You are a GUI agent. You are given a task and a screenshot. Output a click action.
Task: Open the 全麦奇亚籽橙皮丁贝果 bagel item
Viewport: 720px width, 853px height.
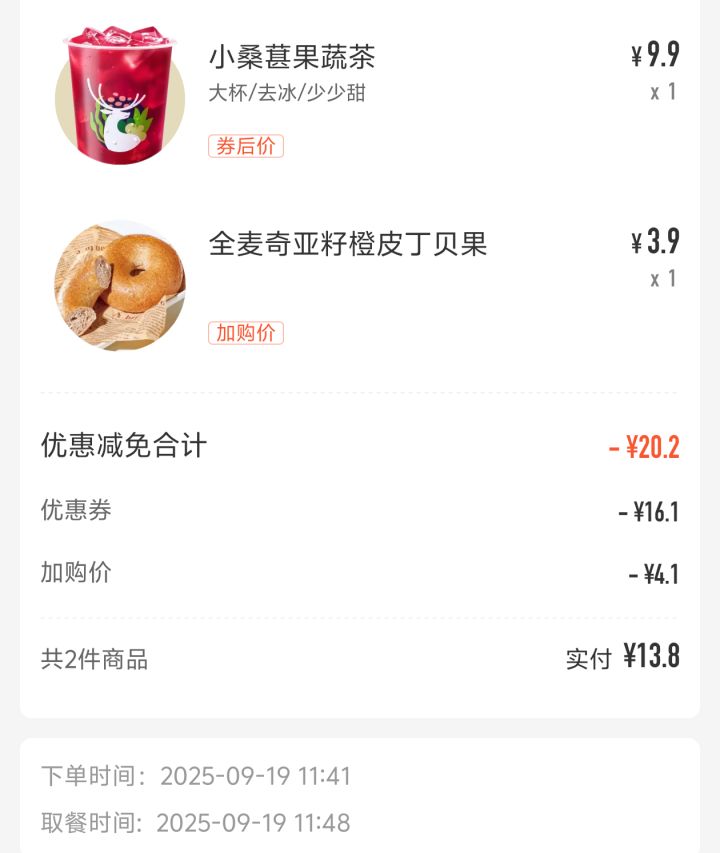click(x=347, y=245)
